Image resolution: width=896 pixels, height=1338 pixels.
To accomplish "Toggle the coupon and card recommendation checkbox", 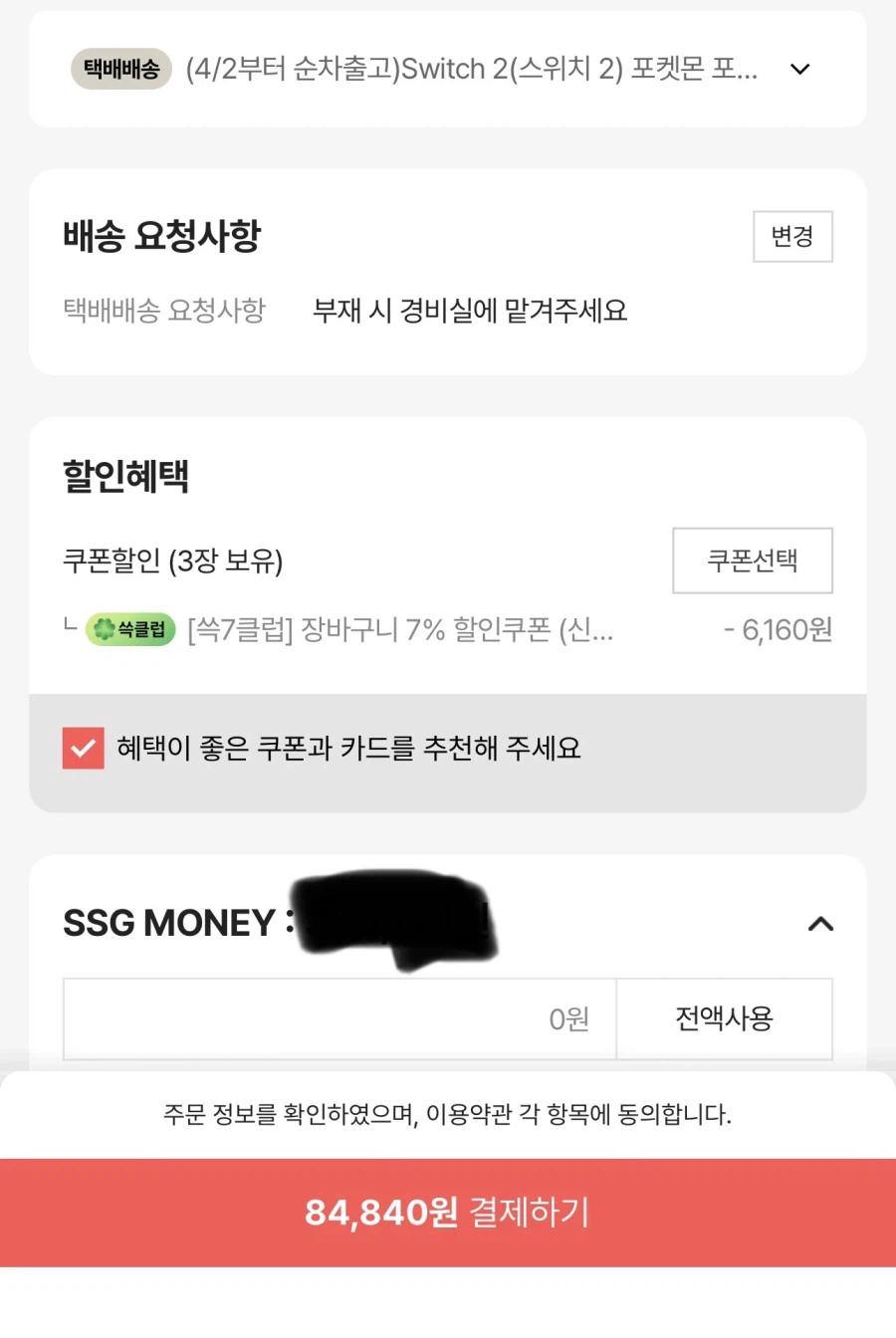I will tap(84, 748).
